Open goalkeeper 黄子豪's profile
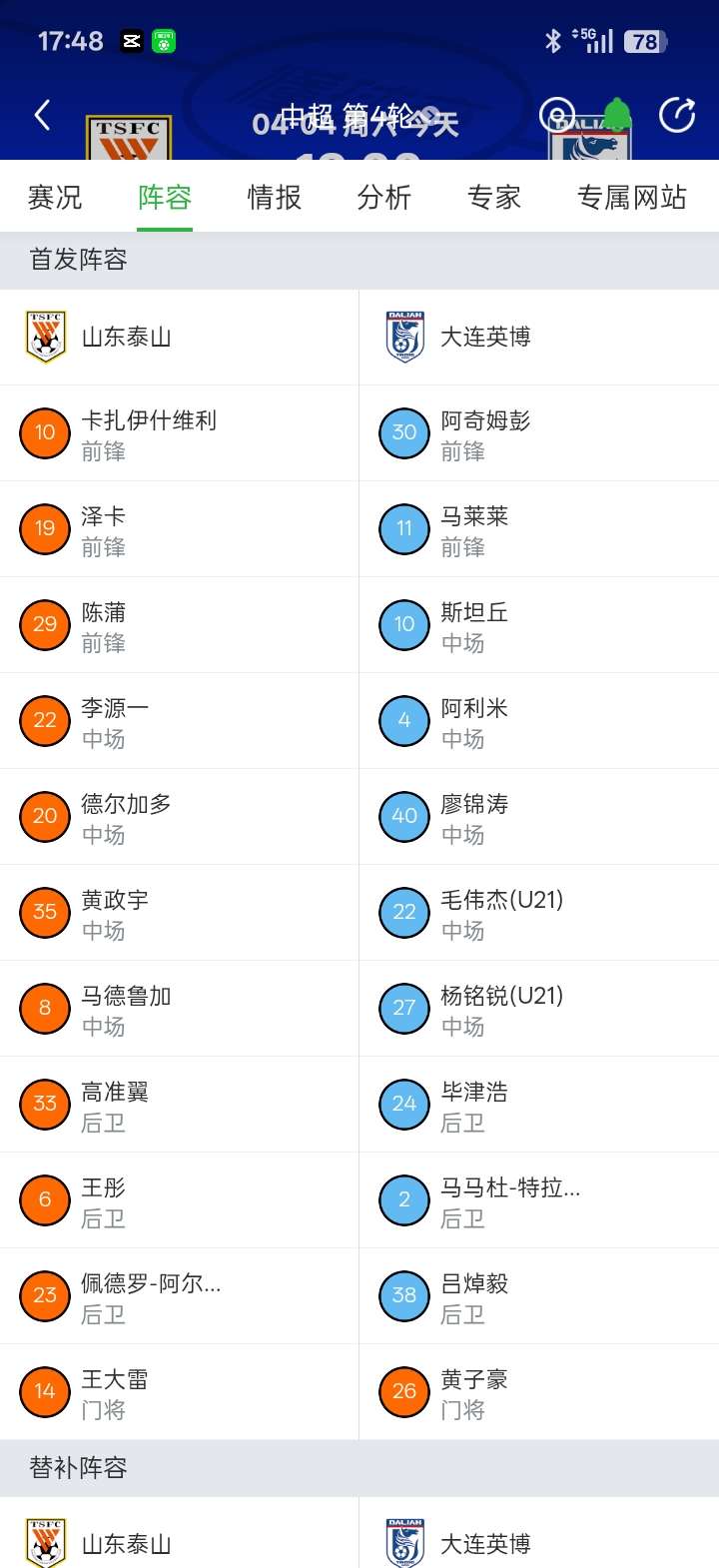This screenshot has height=1568, width=719. tap(474, 1391)
